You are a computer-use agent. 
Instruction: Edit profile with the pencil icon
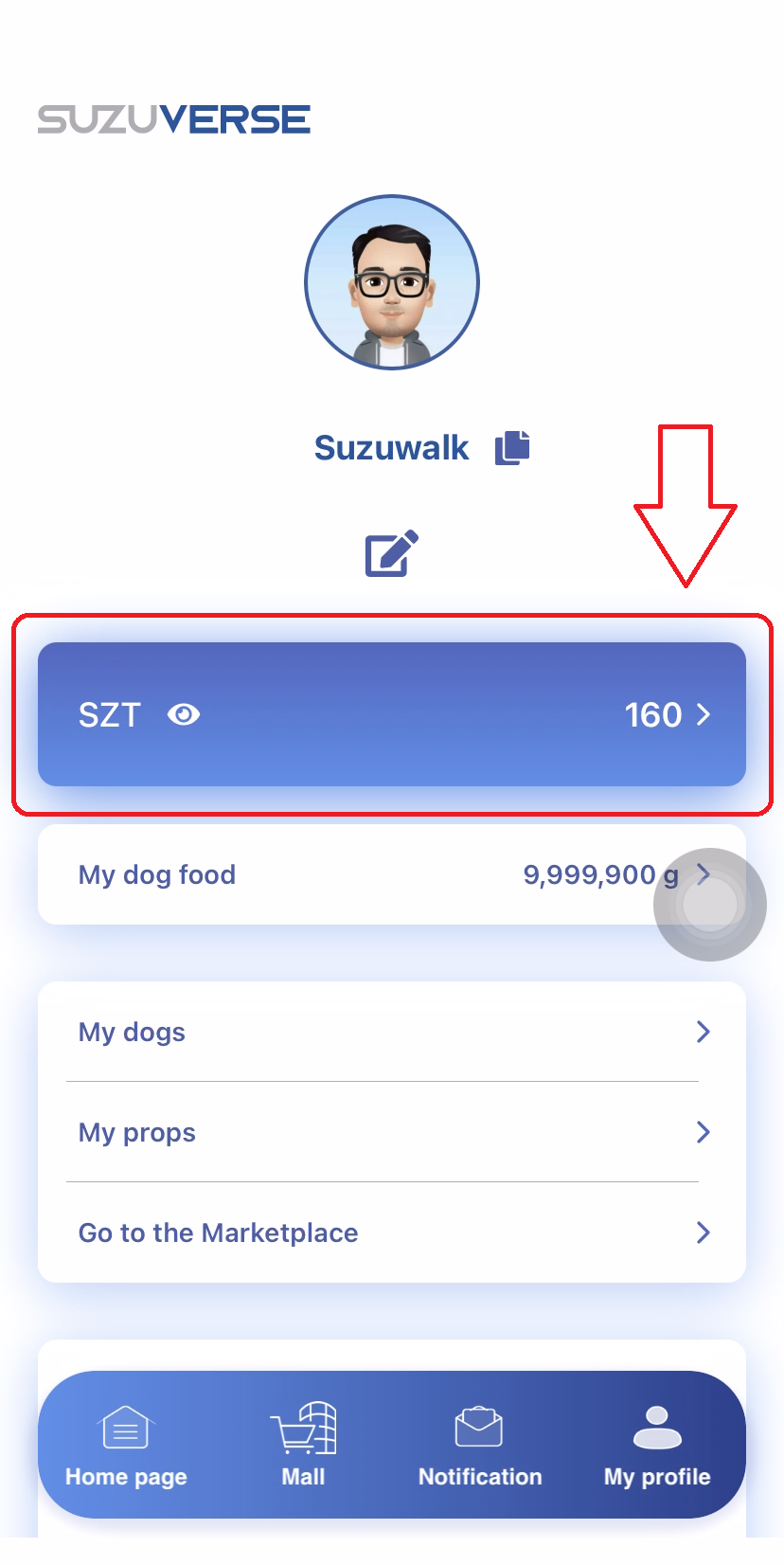(x=391, y=554)
